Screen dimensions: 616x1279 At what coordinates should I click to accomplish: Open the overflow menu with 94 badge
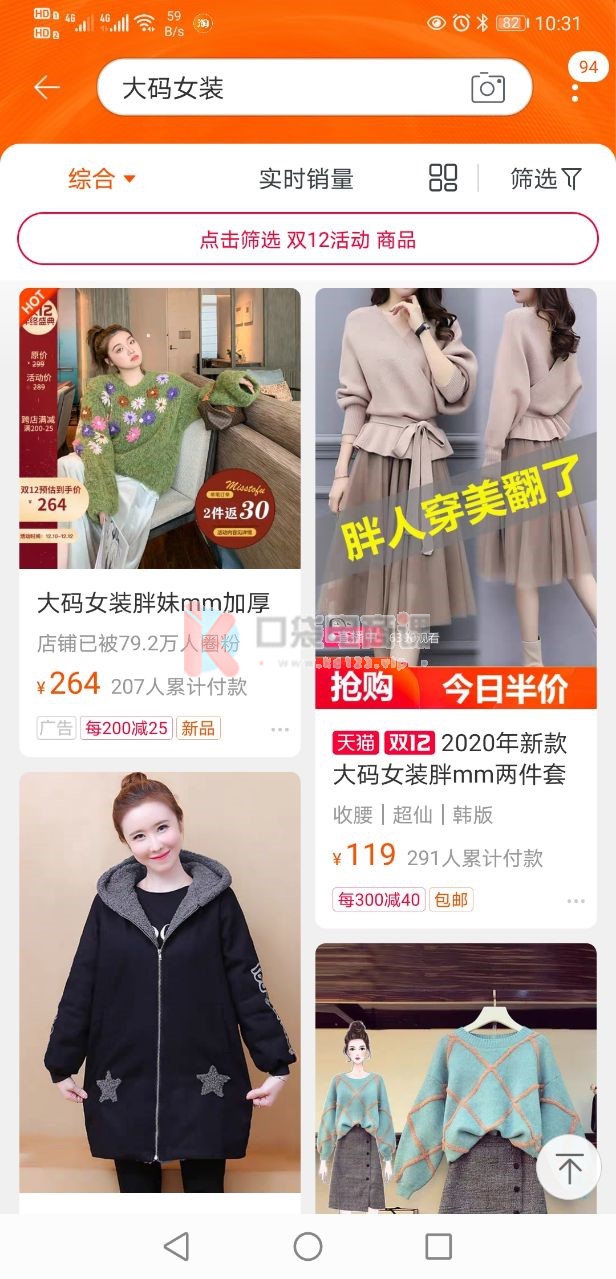coord(575,90)
